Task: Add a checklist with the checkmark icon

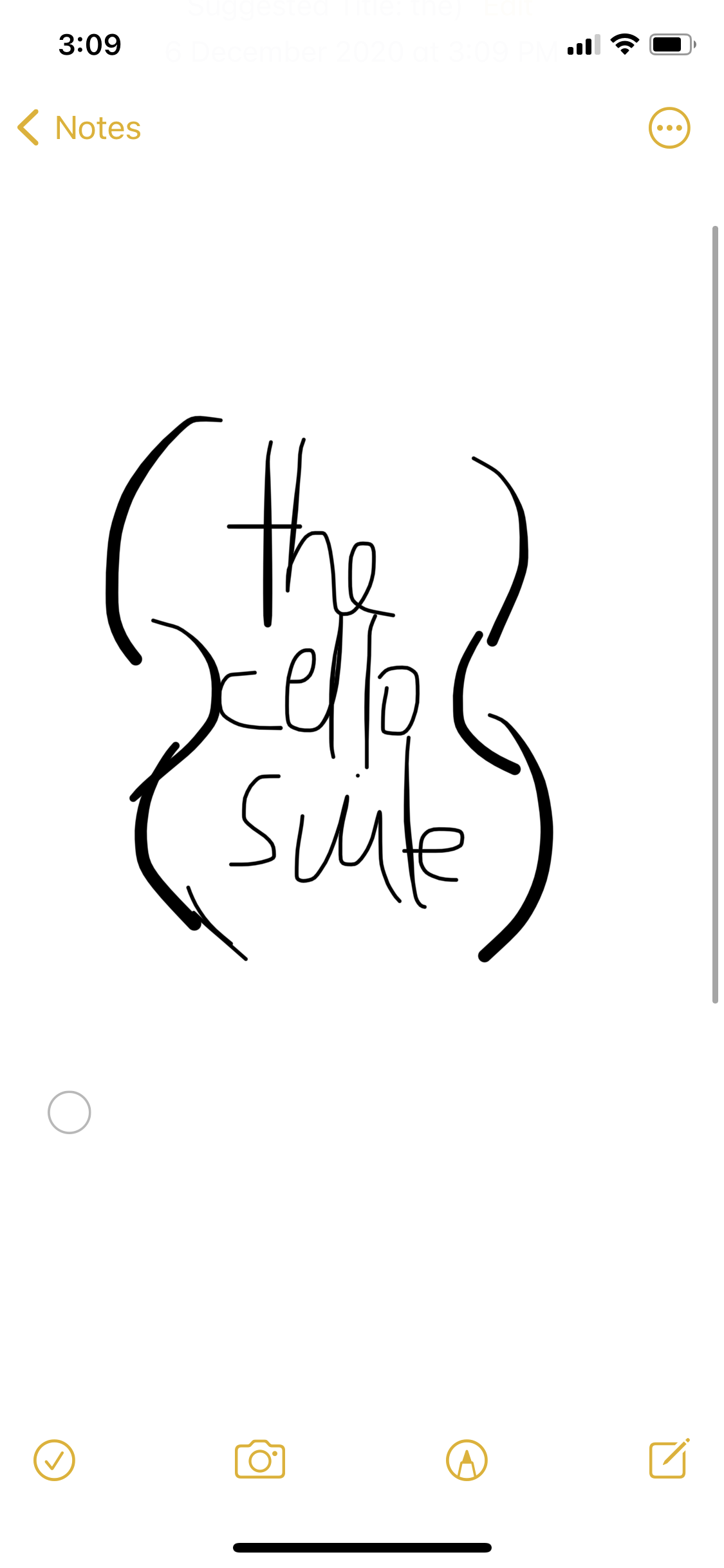Action: pos(54,1460)
